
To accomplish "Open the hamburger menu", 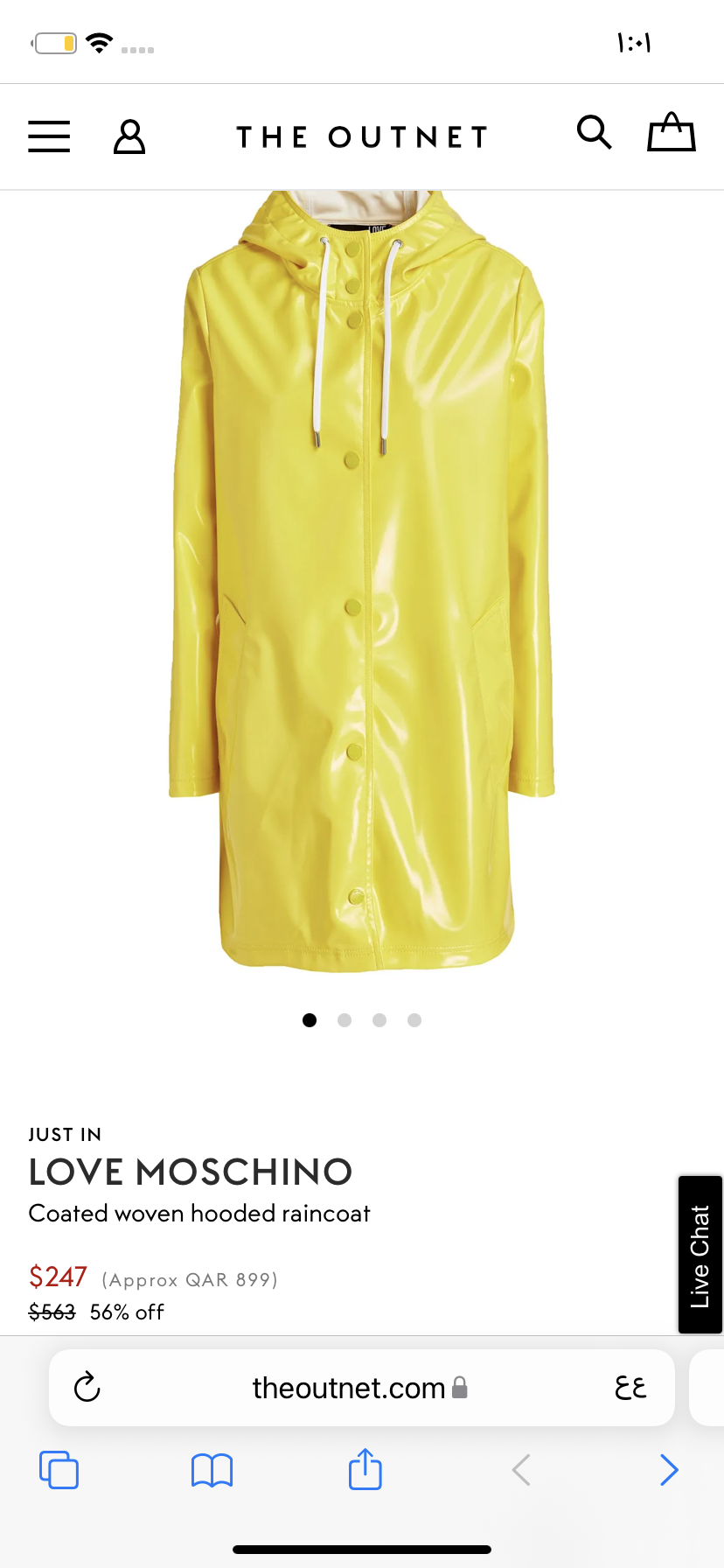I will pos(49,136).
